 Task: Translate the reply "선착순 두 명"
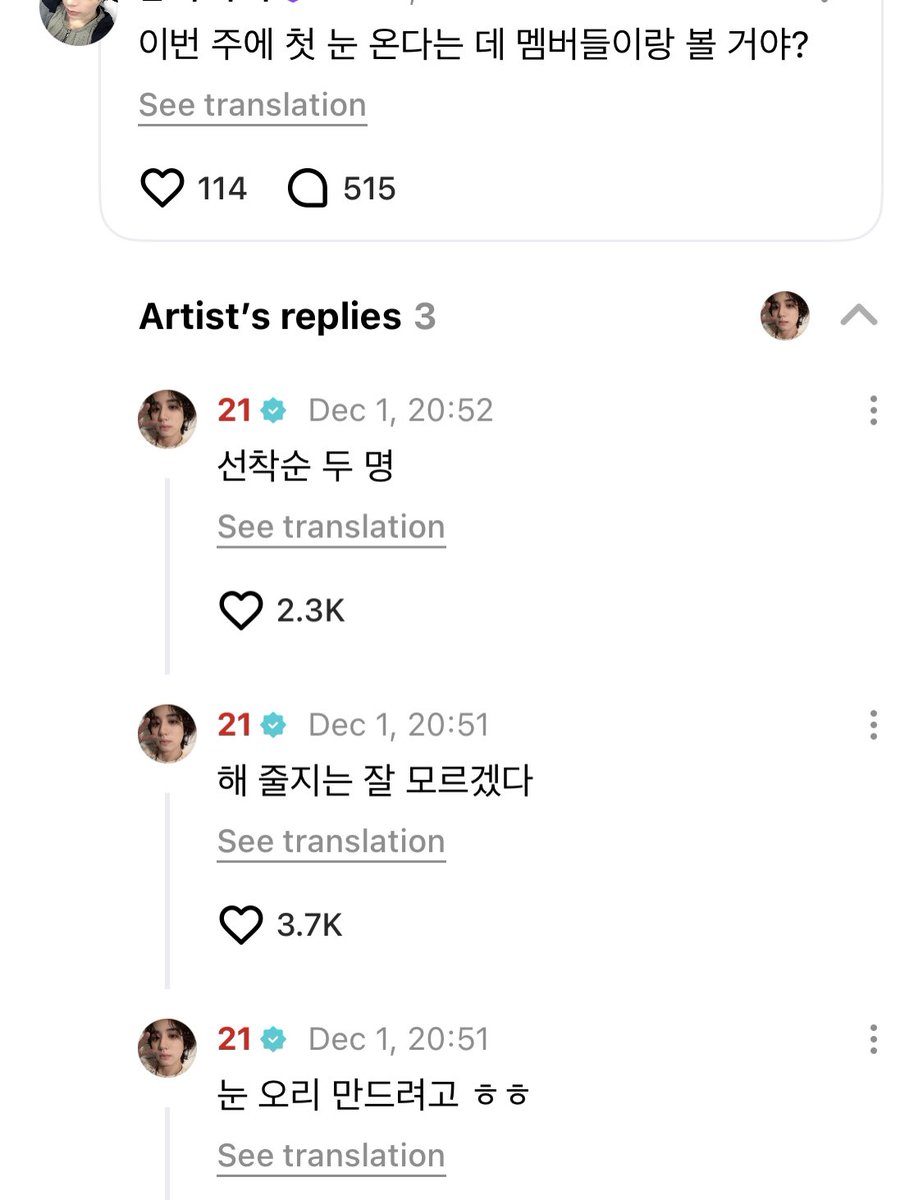coord(331,527)
